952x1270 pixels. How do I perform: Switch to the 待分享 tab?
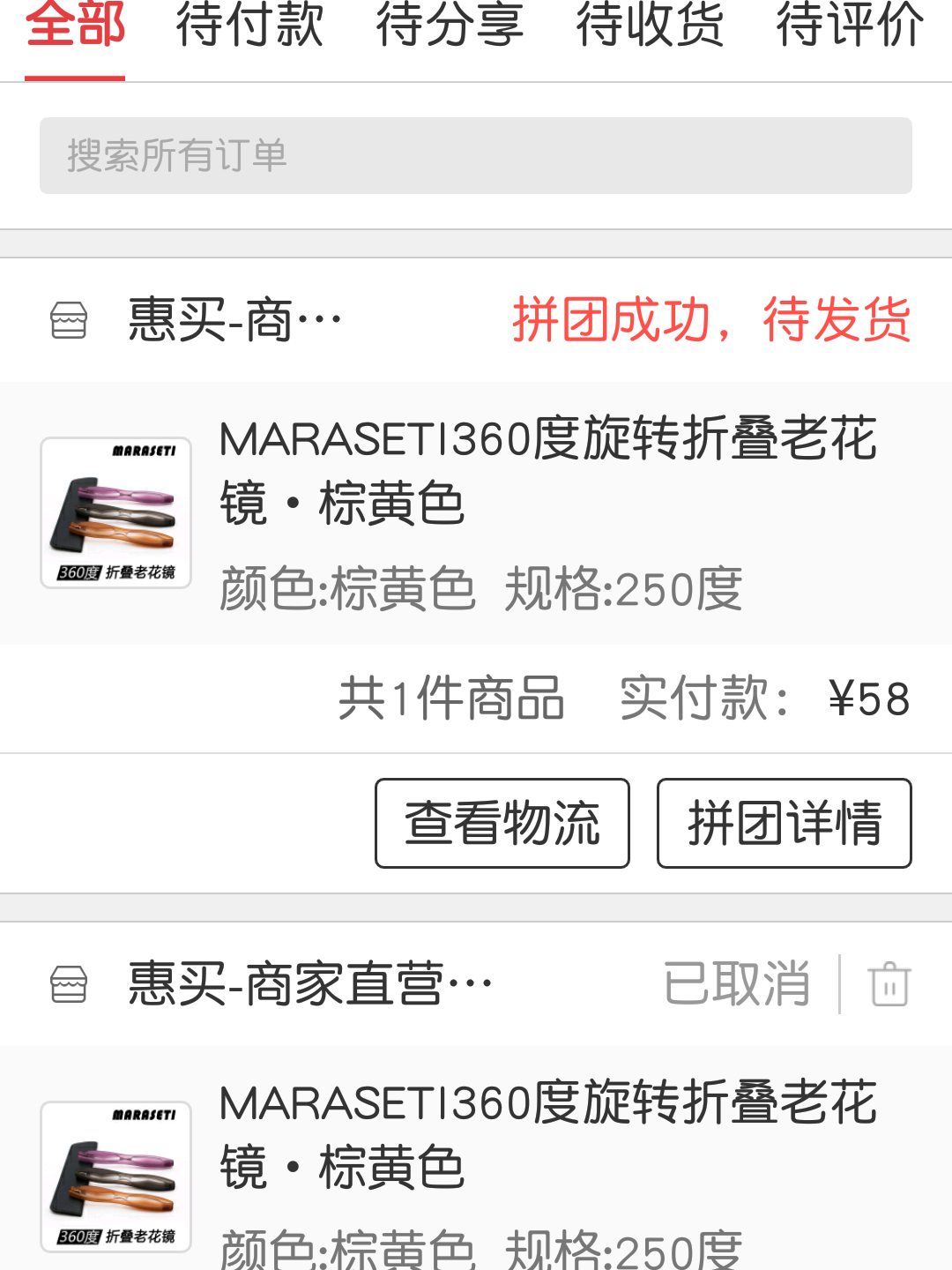(450, 26)
